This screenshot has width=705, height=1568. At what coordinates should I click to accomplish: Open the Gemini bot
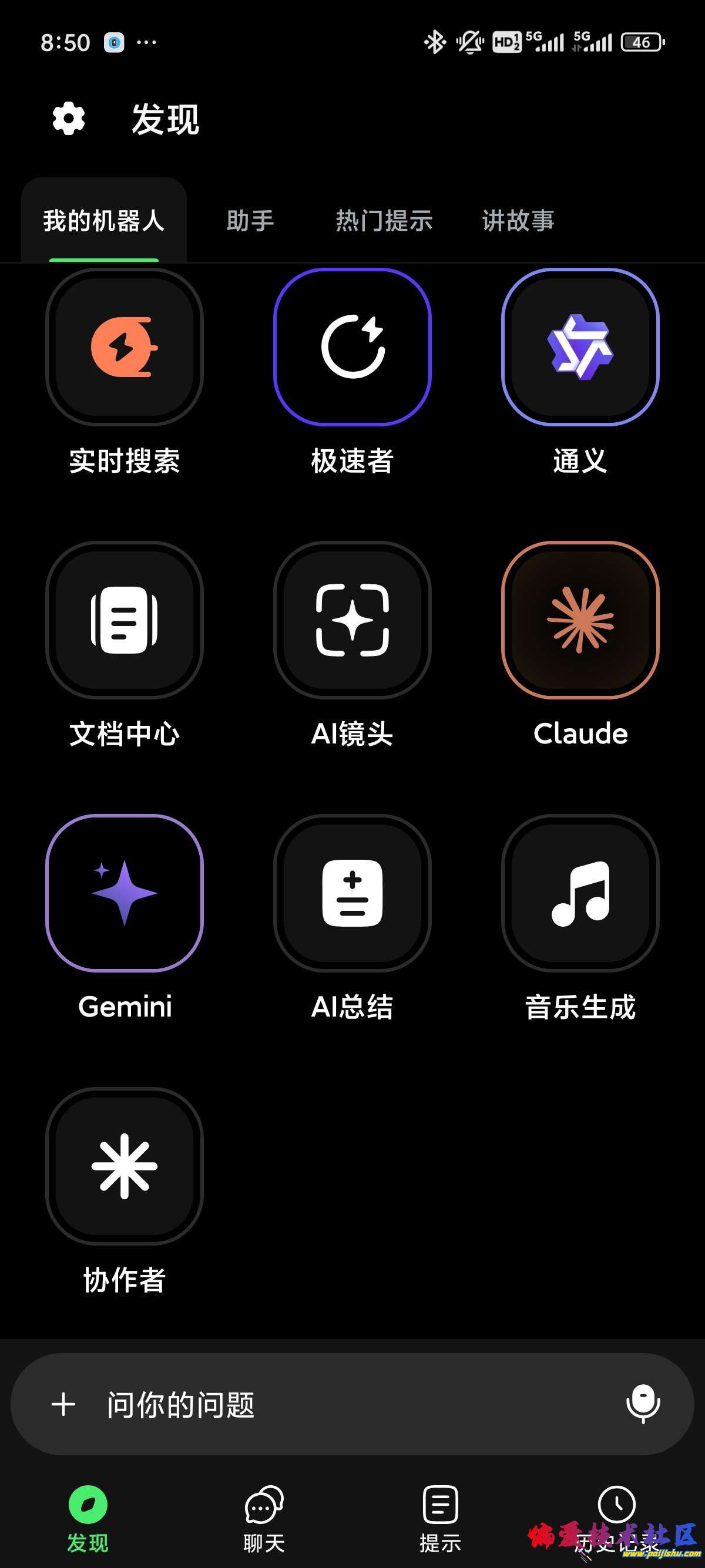point(125,893)
